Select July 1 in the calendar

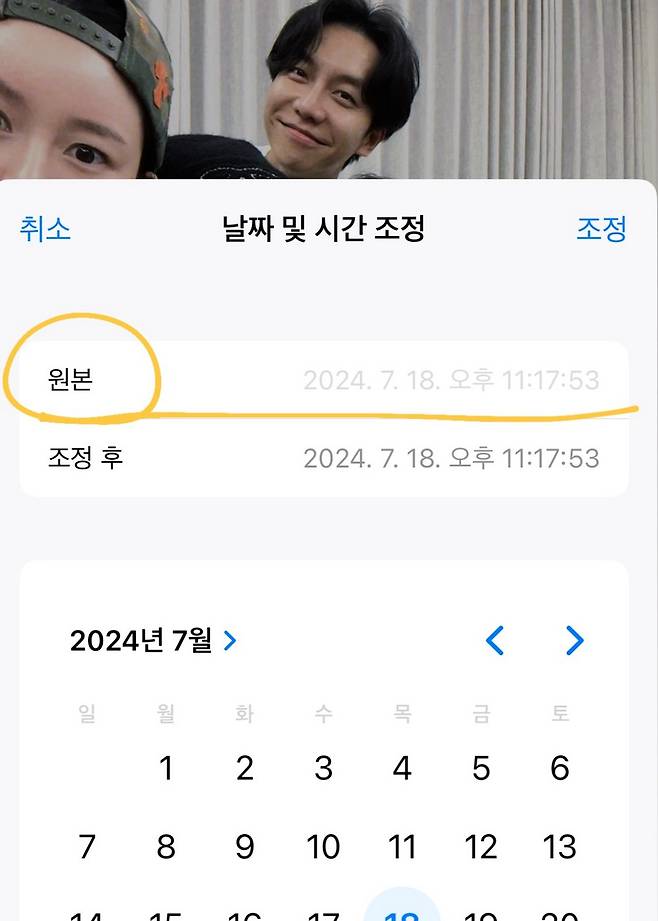[166, 768]
